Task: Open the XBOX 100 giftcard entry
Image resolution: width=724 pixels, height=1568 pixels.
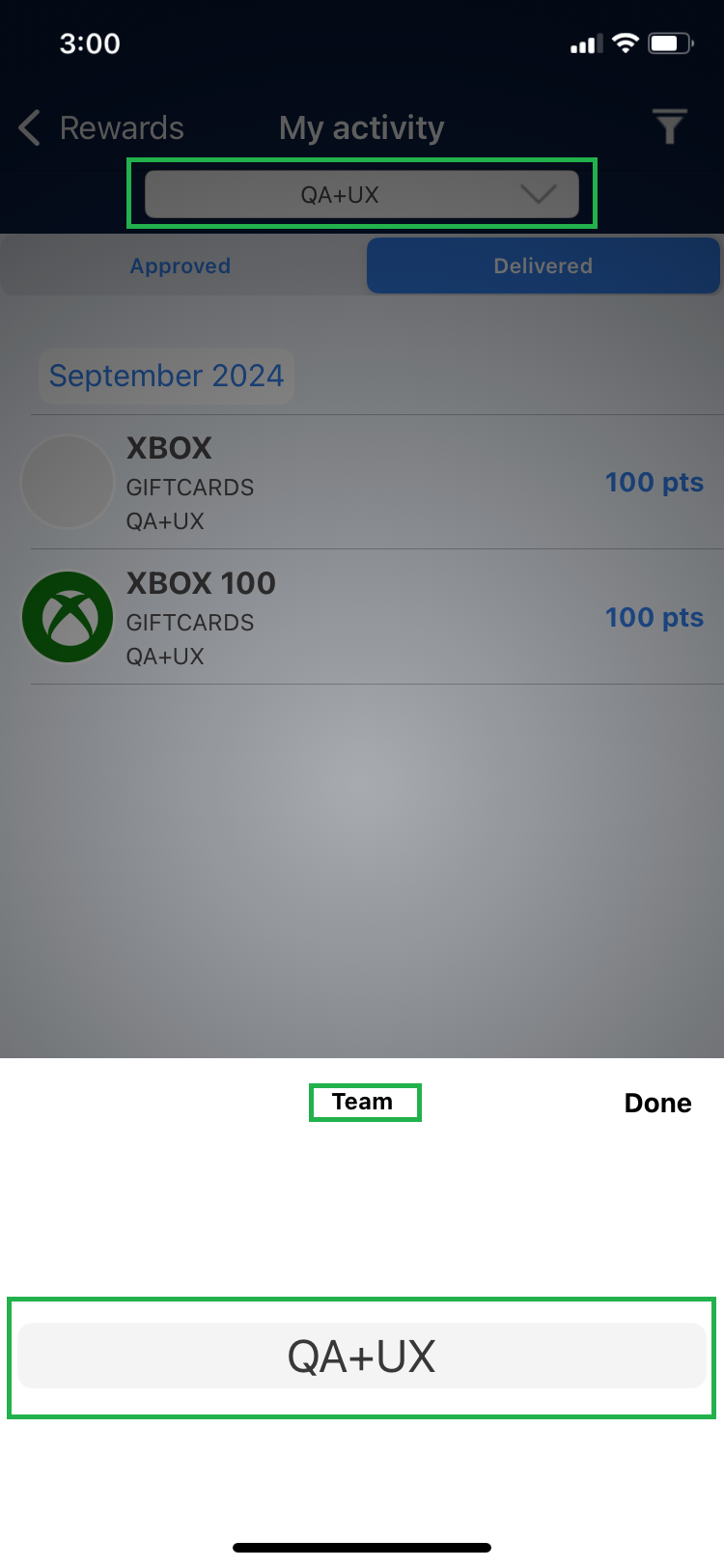Action: pyautogui.click(x=362, y=618)
